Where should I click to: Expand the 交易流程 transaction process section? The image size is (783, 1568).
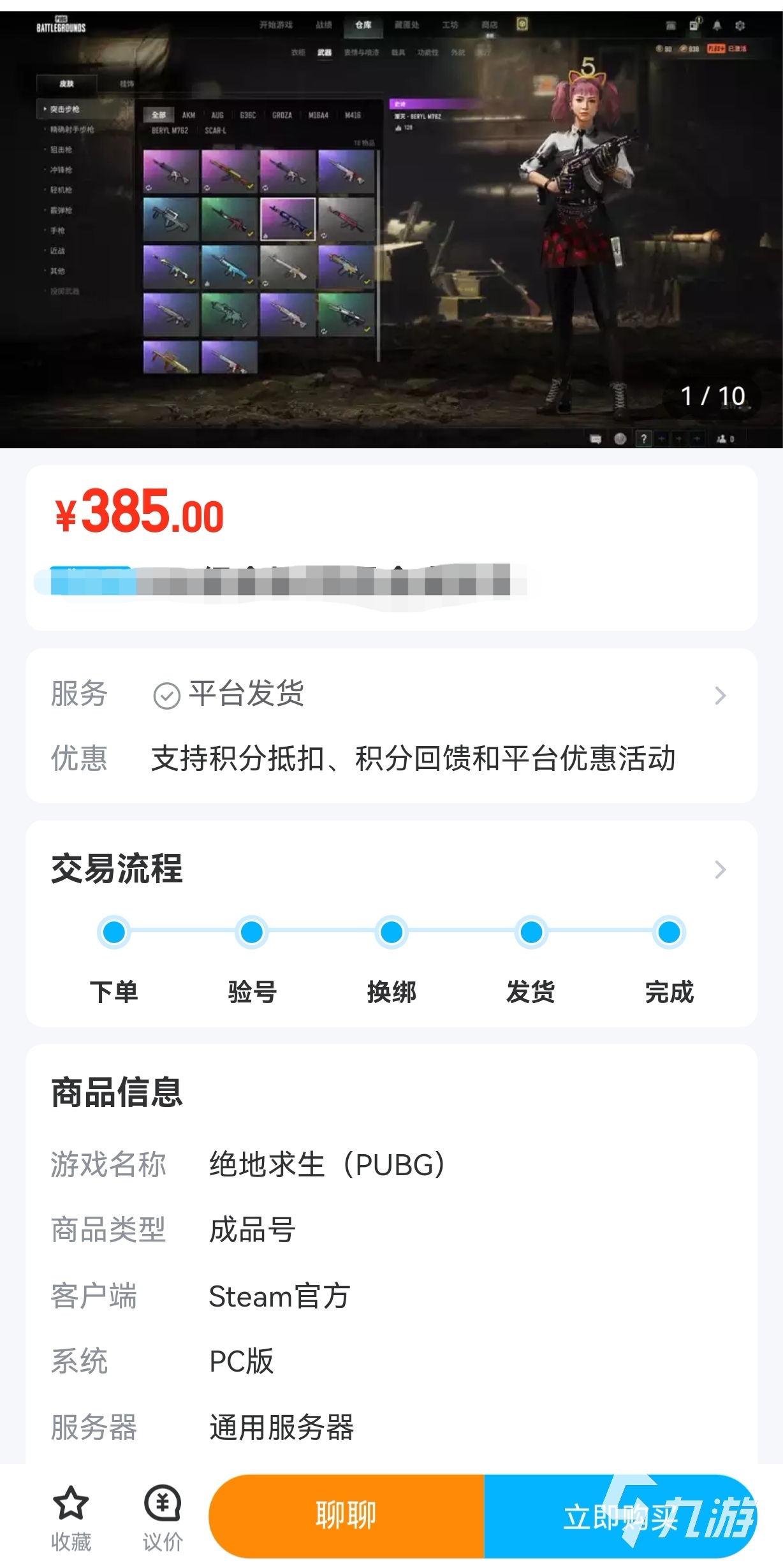point(719,870)
